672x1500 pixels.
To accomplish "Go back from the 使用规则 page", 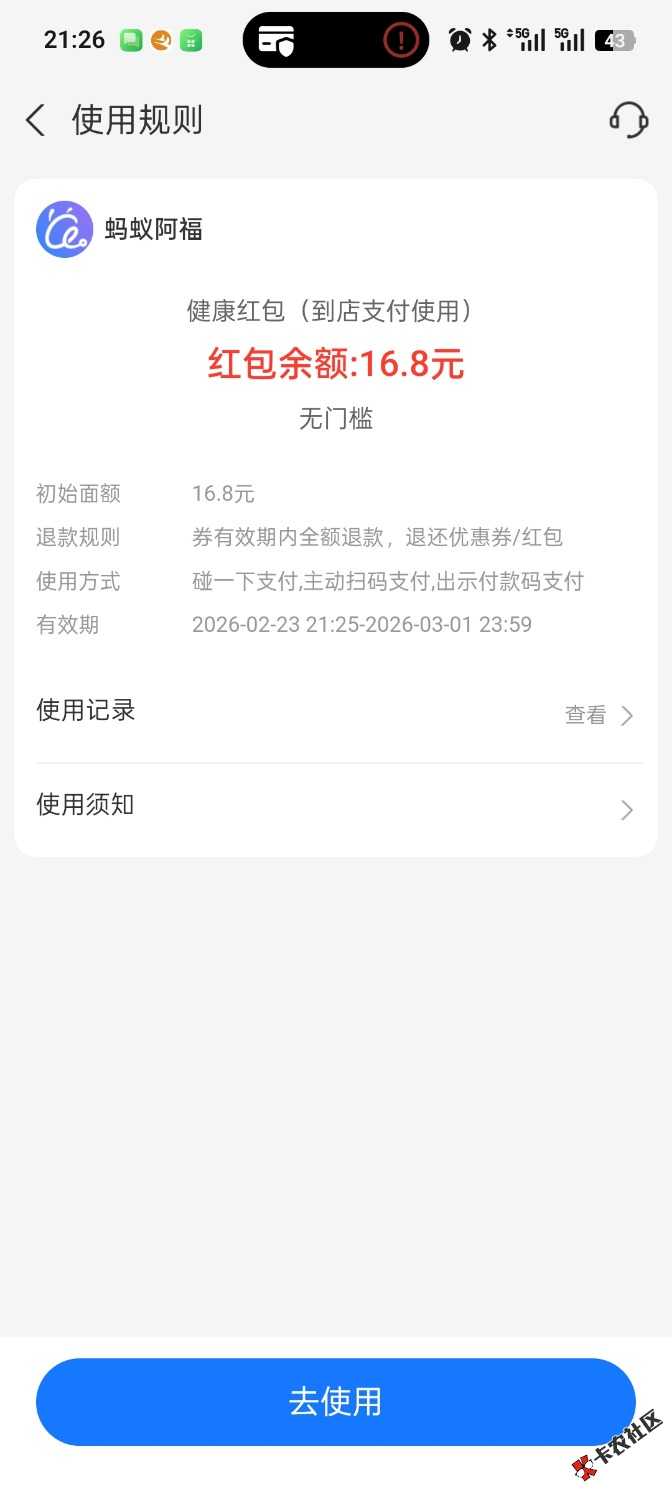I will pos(36,121).
